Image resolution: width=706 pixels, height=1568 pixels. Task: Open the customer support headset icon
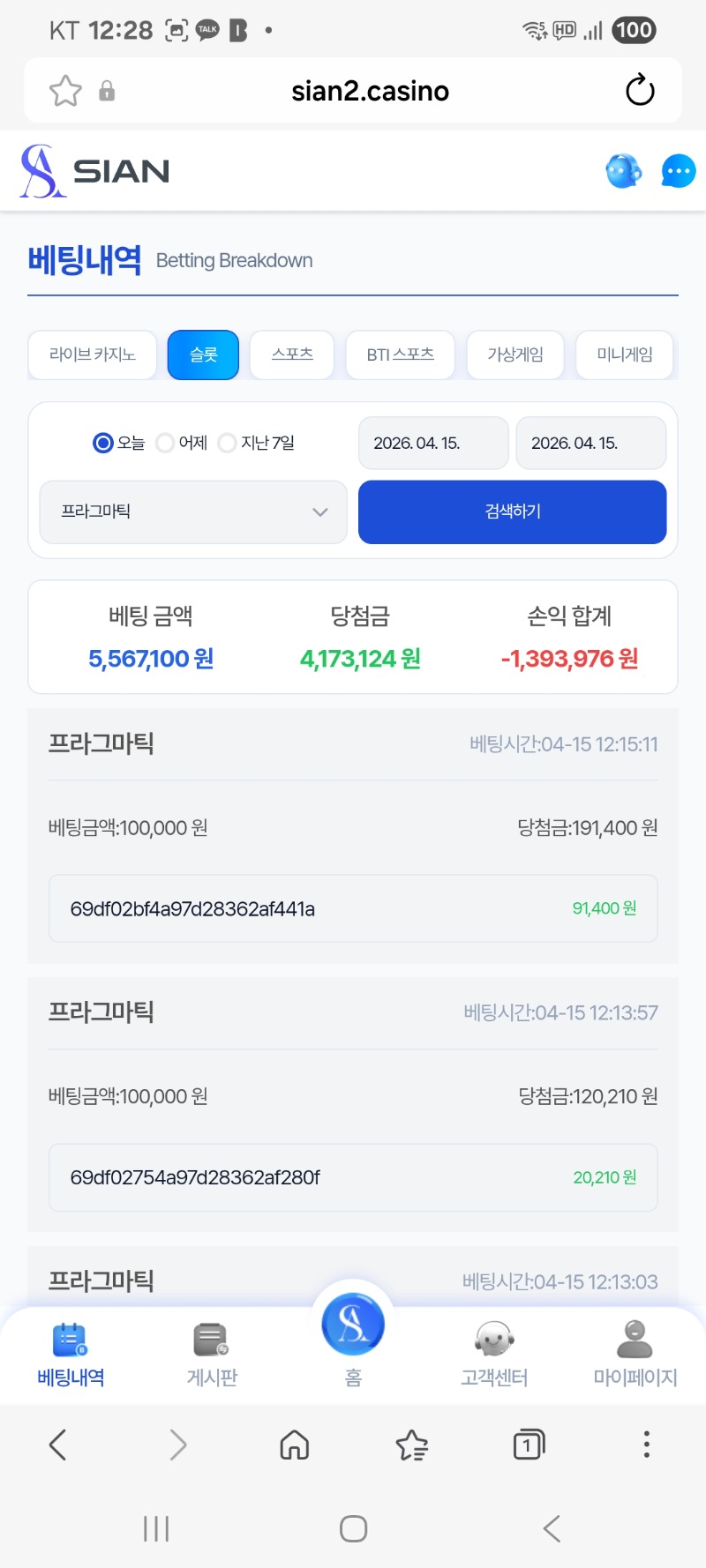click(624, 171)
